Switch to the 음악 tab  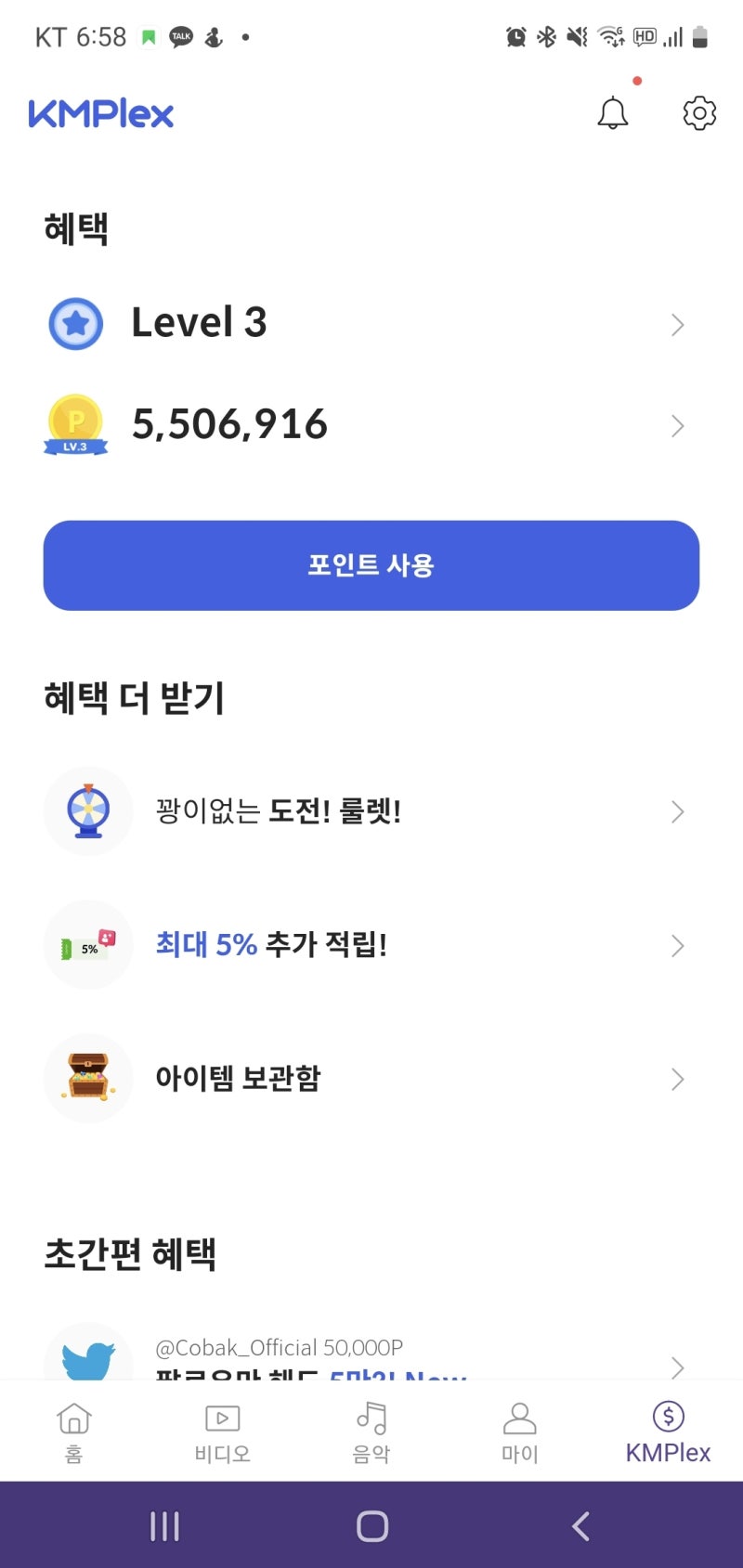pos(371,1430)
